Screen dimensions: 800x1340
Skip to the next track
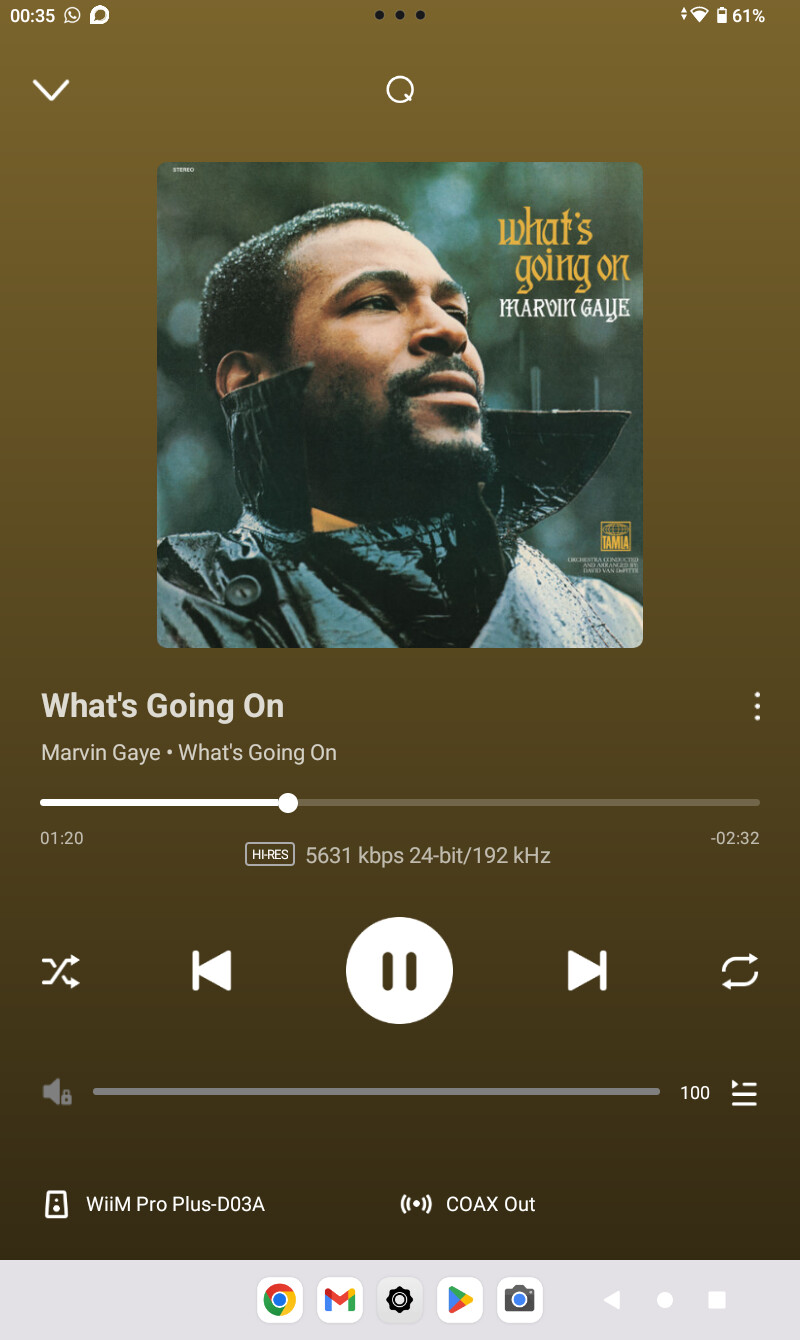pos(587,970)
